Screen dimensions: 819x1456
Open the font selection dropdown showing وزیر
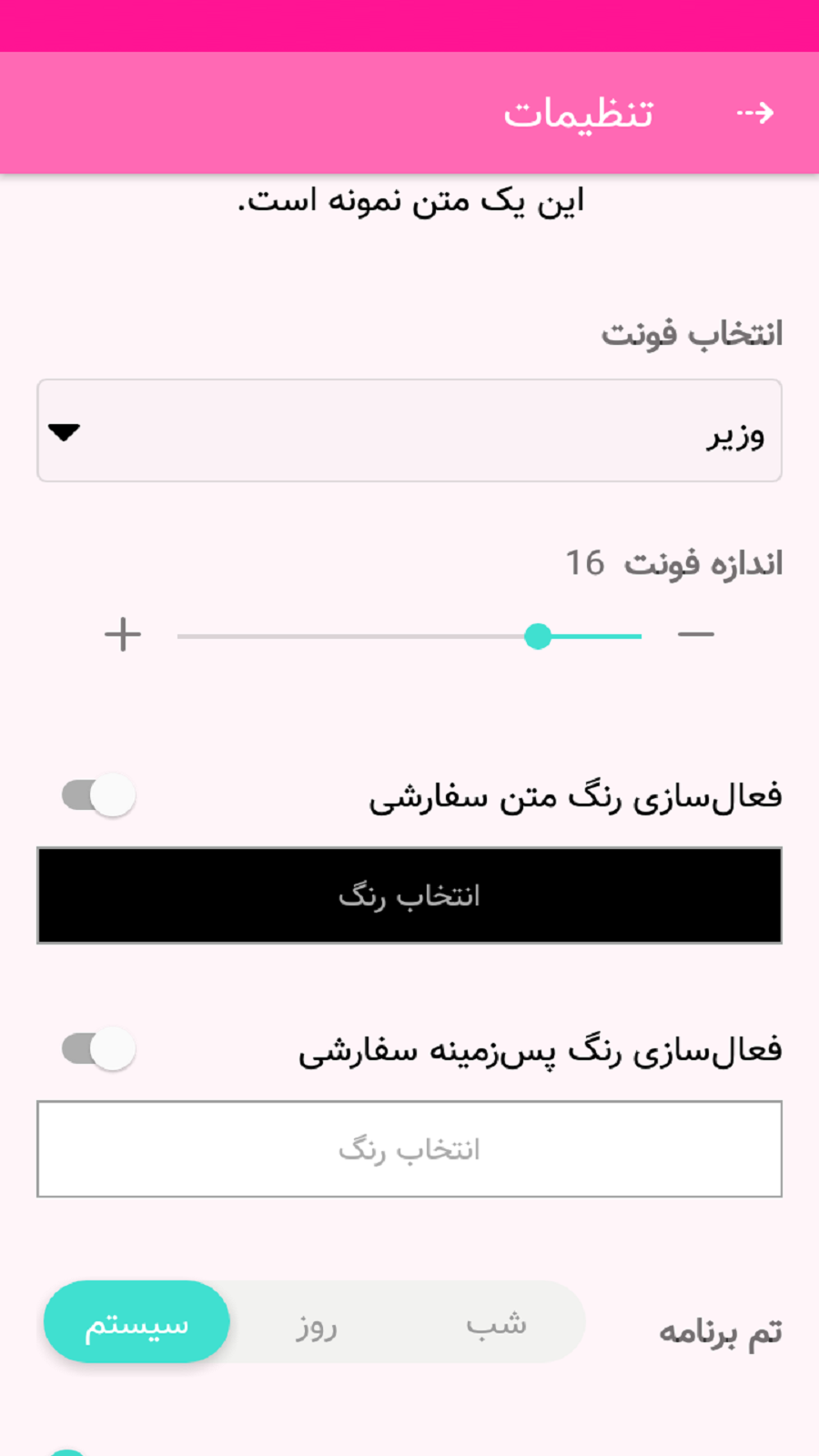[409, 430]
